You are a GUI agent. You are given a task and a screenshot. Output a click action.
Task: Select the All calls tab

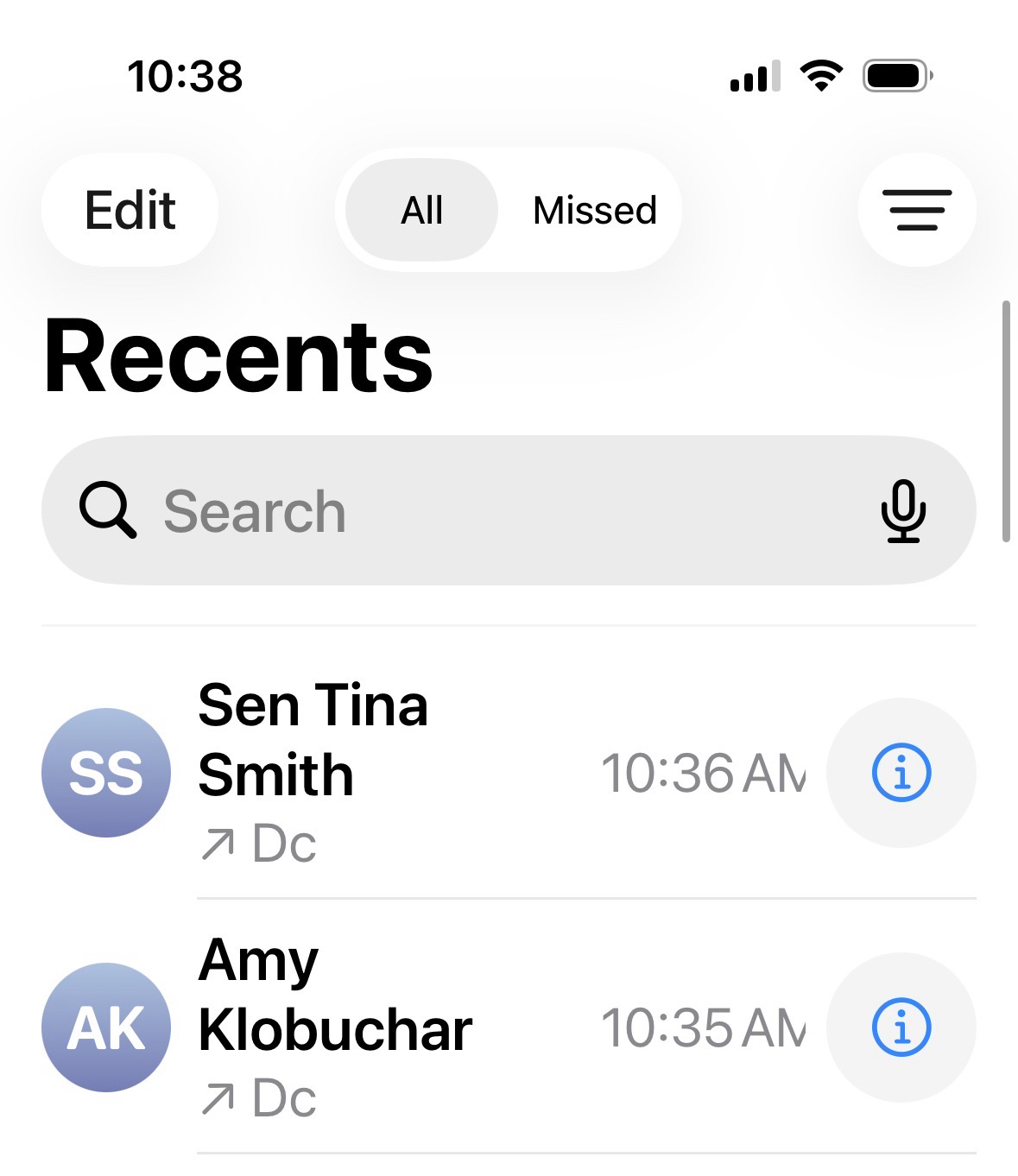tap(421, 210)
